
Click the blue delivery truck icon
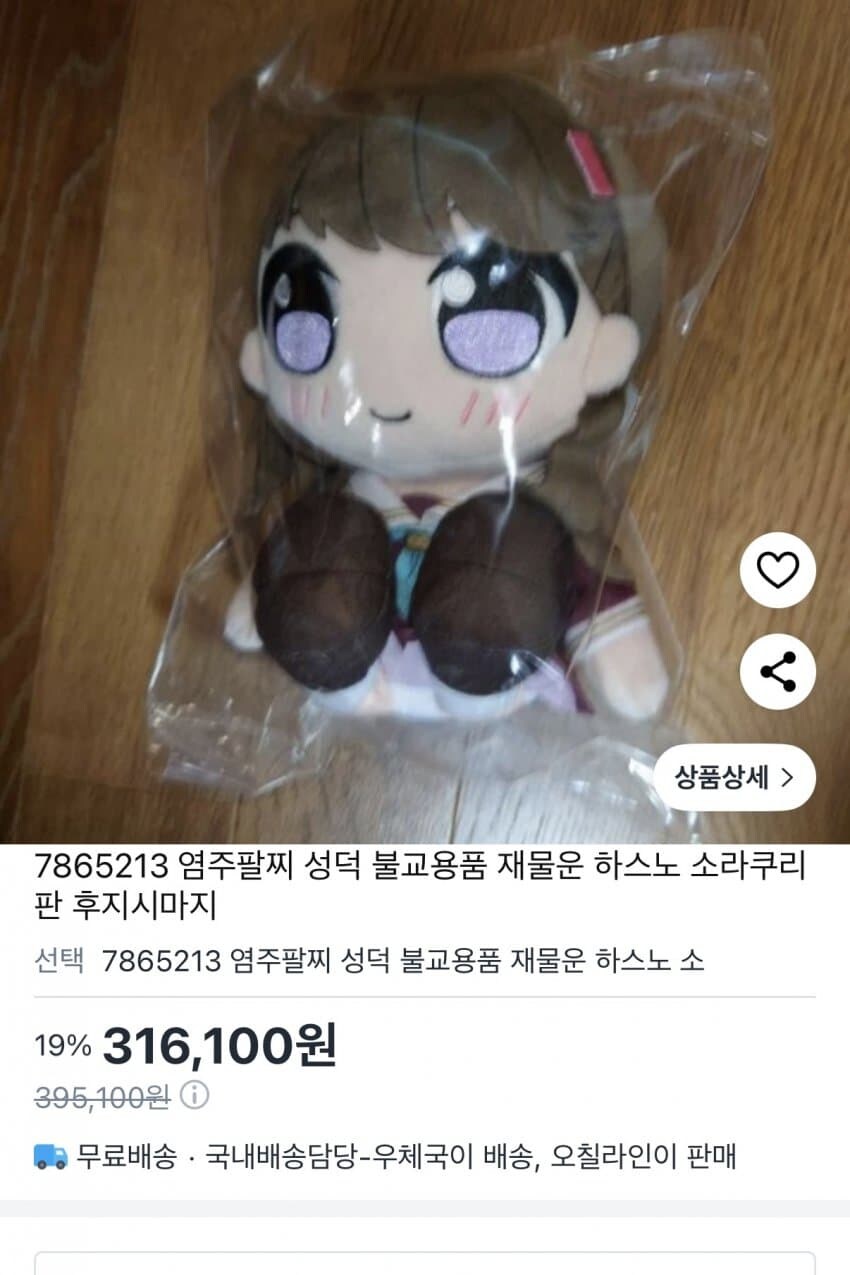[51, 1154]
